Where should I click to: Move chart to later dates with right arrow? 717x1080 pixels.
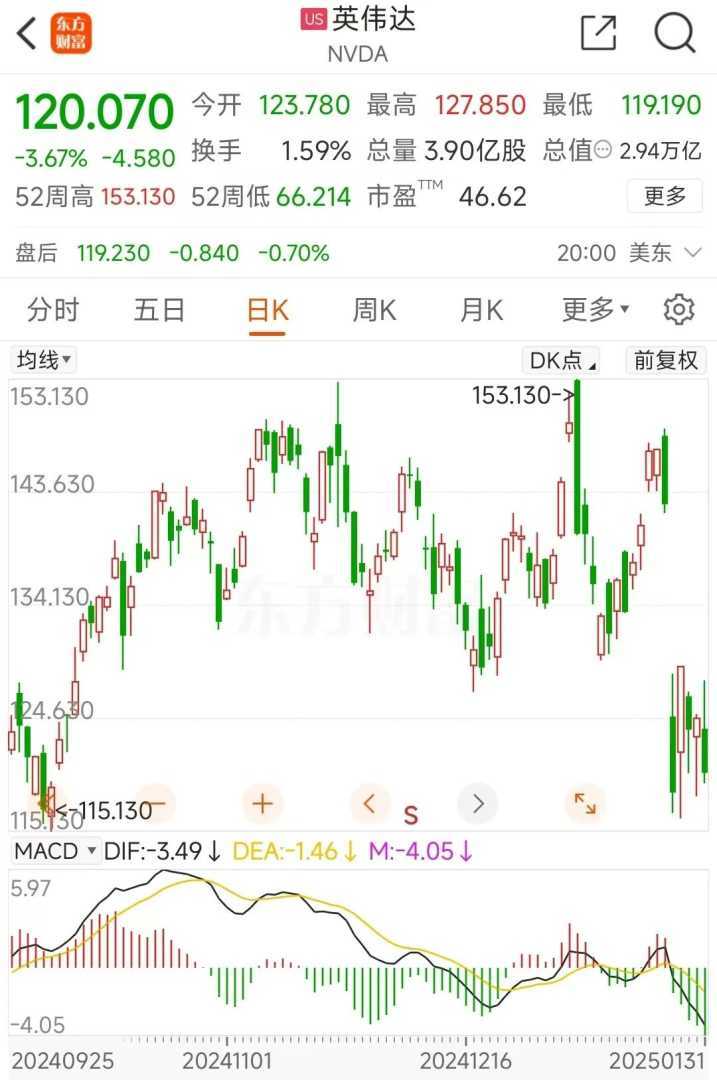pos(477,803)
